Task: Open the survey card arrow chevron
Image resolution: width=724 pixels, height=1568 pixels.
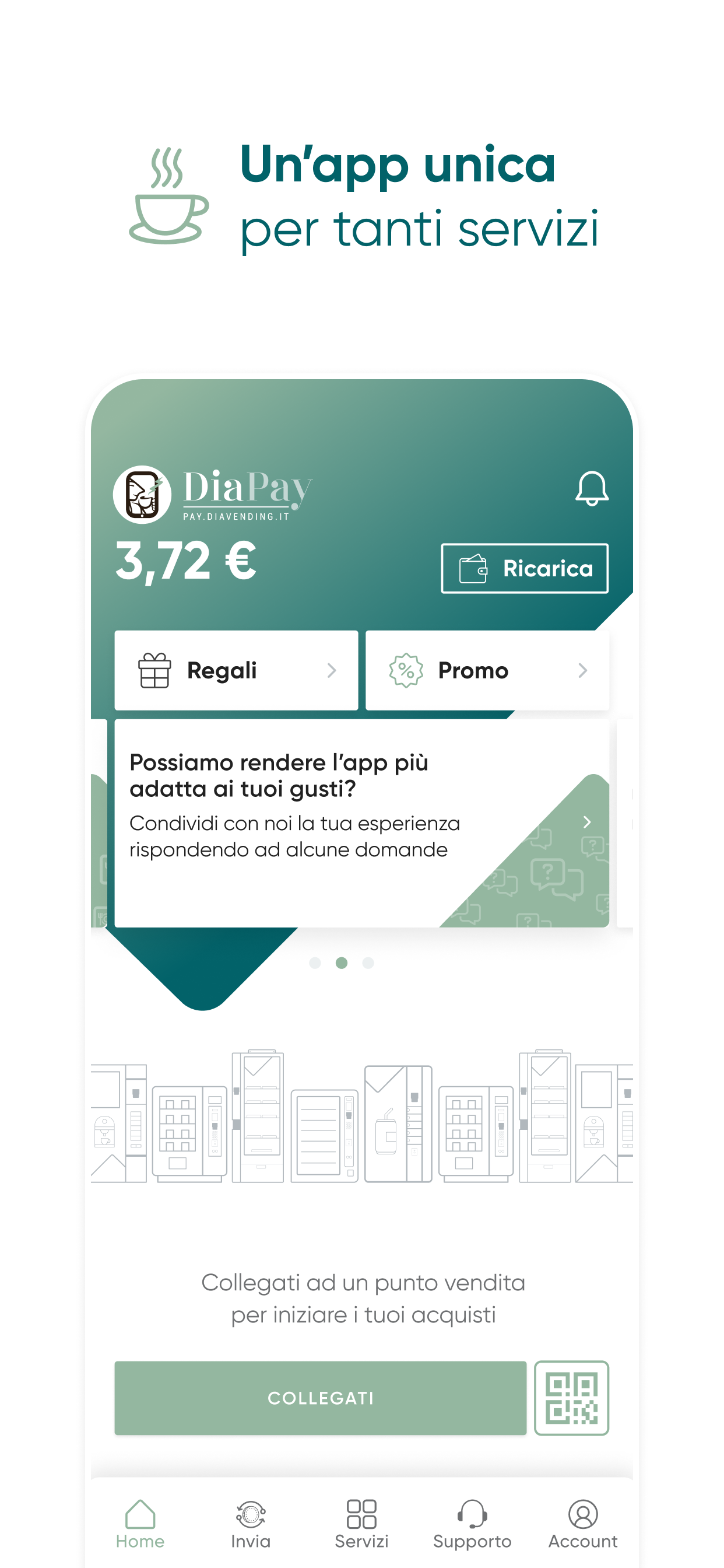Action: [587, 822]
